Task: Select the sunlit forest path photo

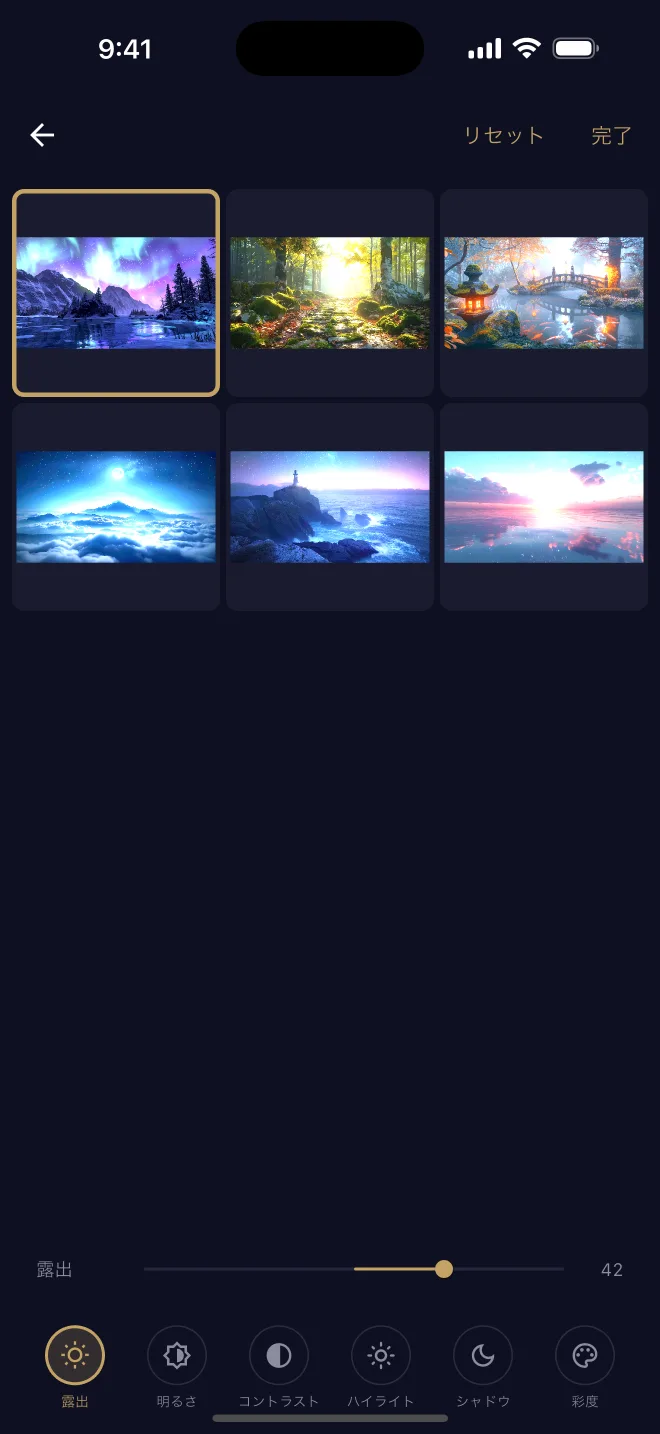Action: 330,293
